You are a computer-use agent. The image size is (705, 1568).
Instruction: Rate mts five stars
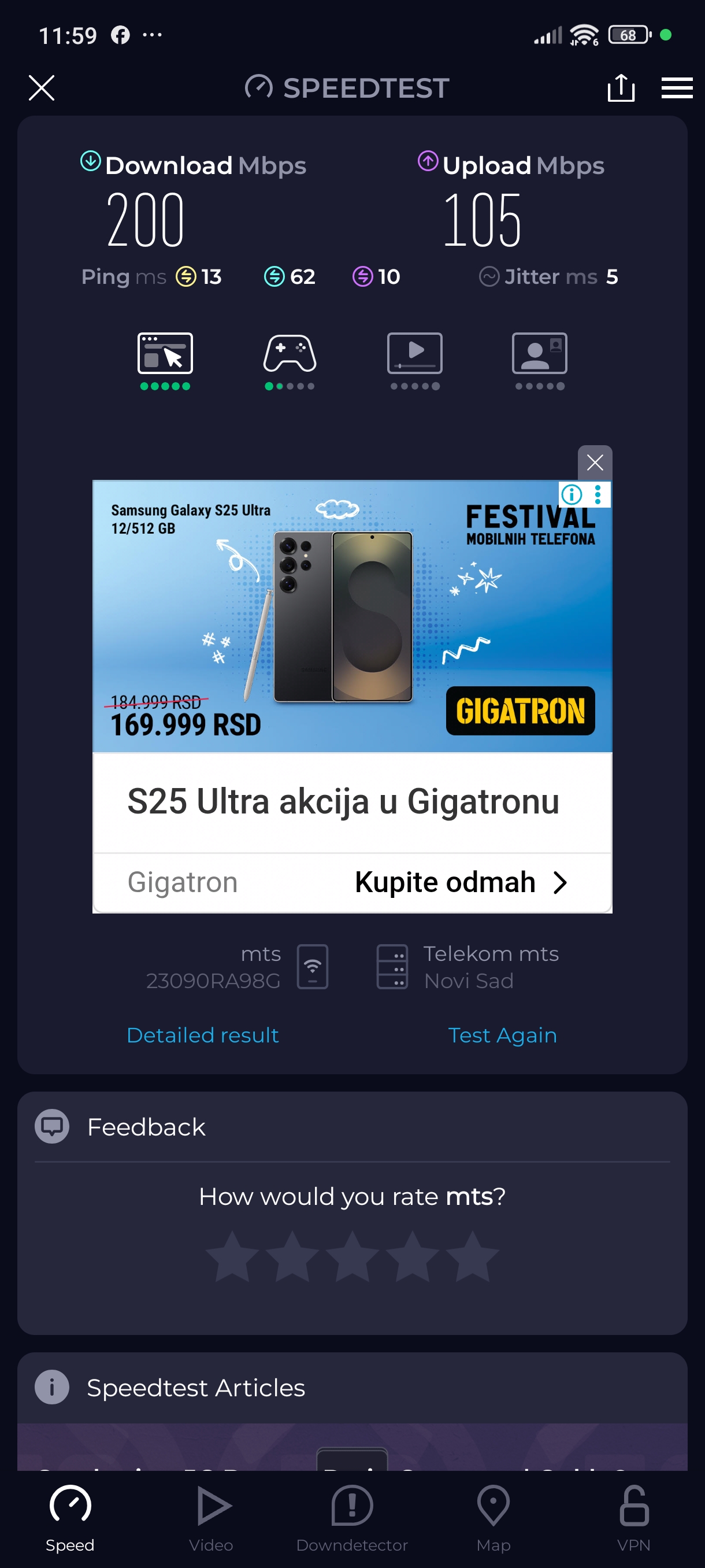(x=472, y=1256)
